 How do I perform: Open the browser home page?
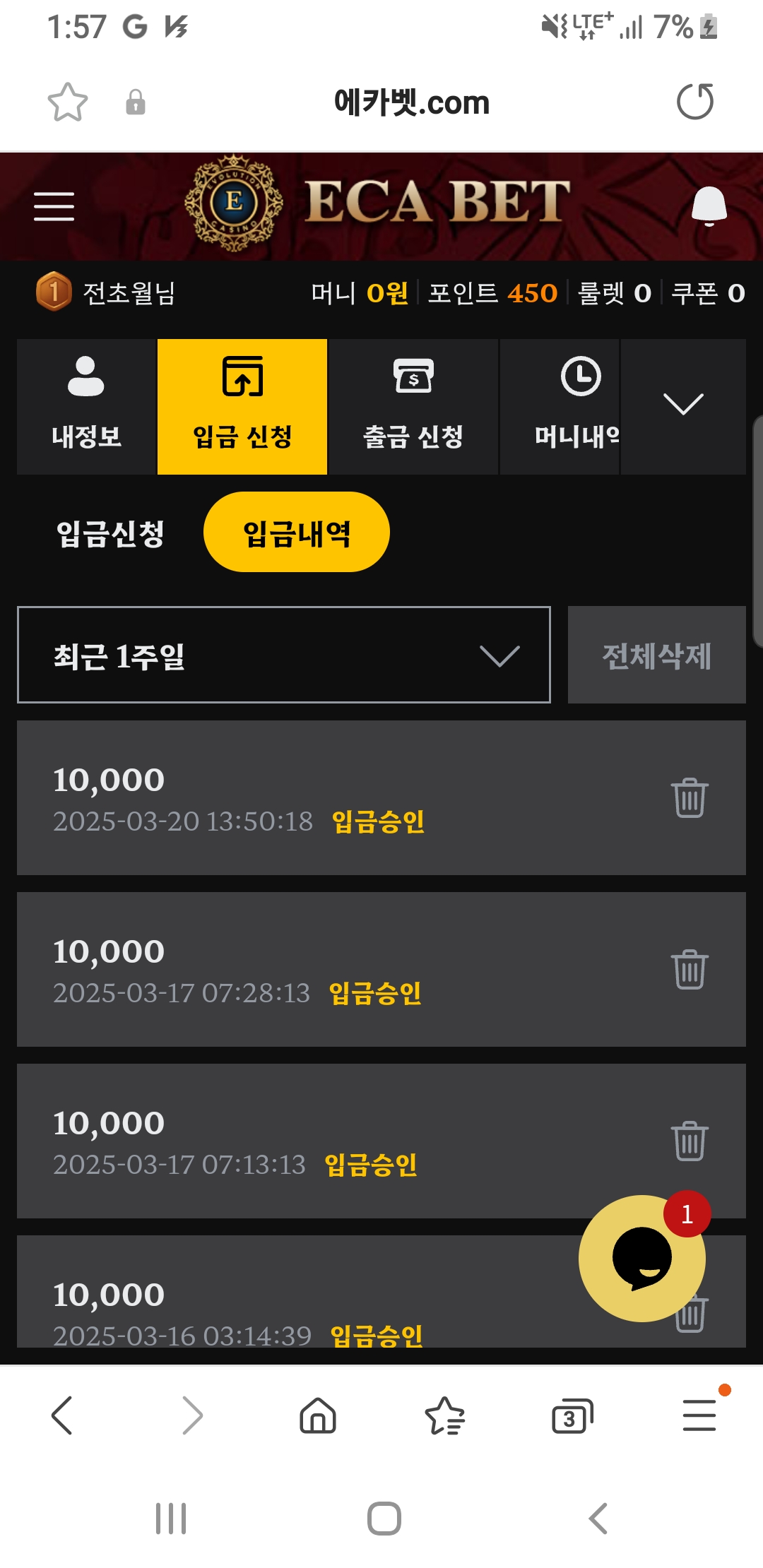click(318, 1415)
